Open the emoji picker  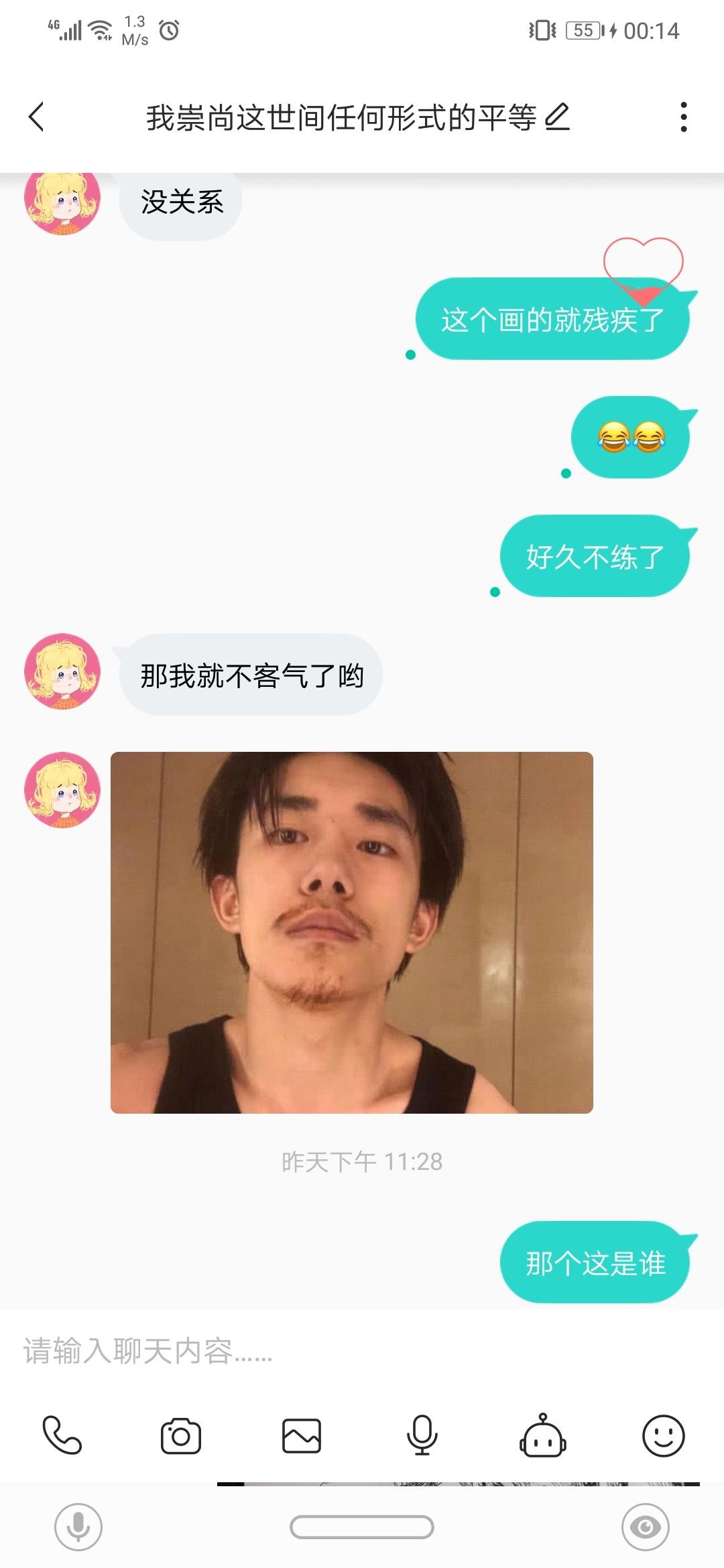pos(664,1435)
